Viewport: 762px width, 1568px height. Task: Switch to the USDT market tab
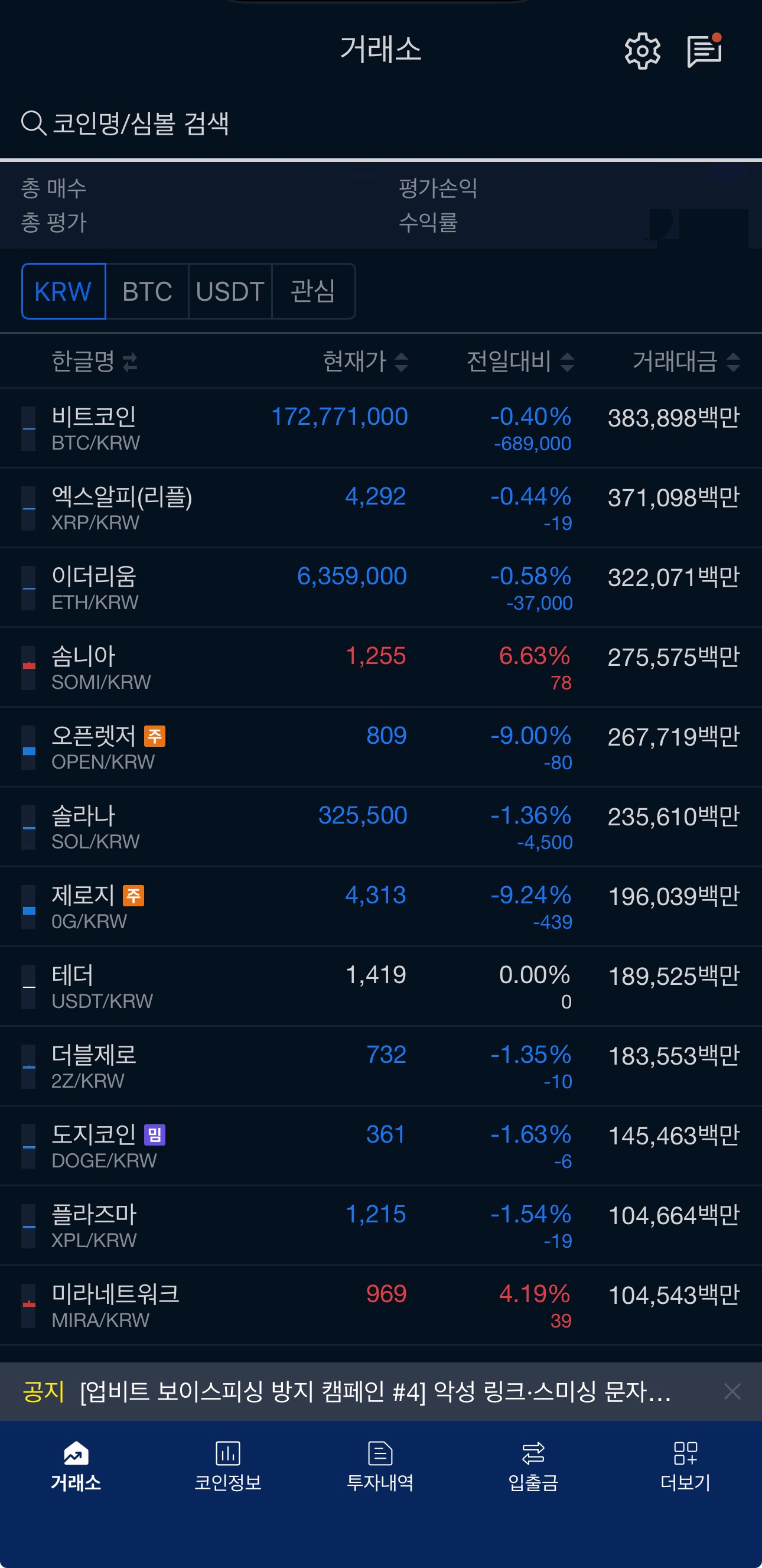coord(231,292)
